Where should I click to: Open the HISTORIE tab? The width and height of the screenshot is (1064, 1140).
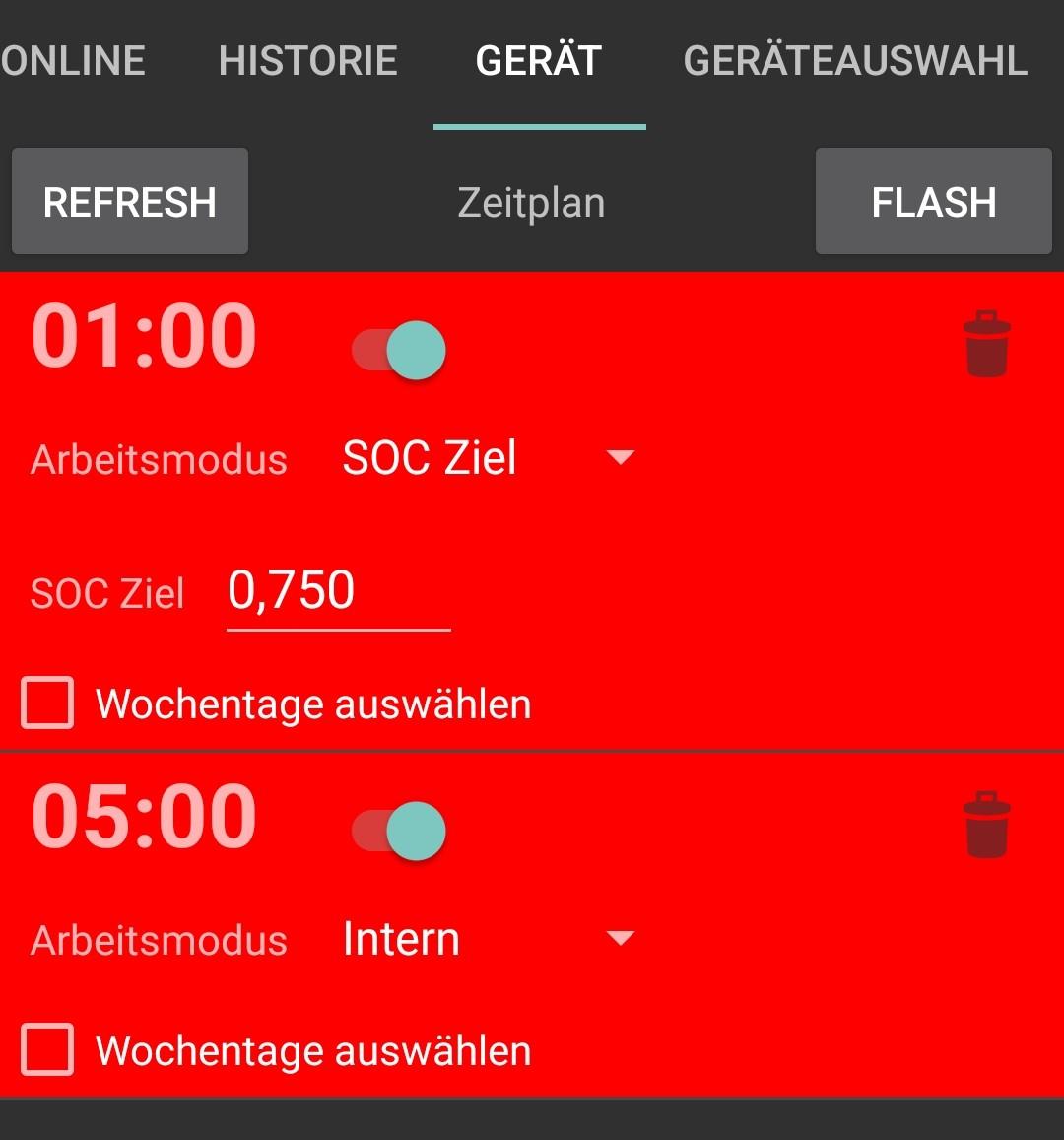click(308, 61)
